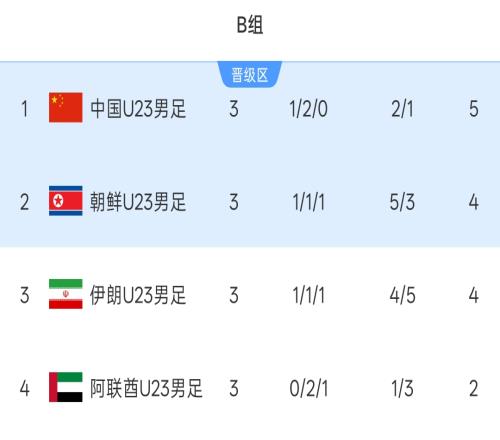This screenshot has height=440, width=500.
Task: Select the 伊朗U23男足 standings row
Action: [250, 295]
